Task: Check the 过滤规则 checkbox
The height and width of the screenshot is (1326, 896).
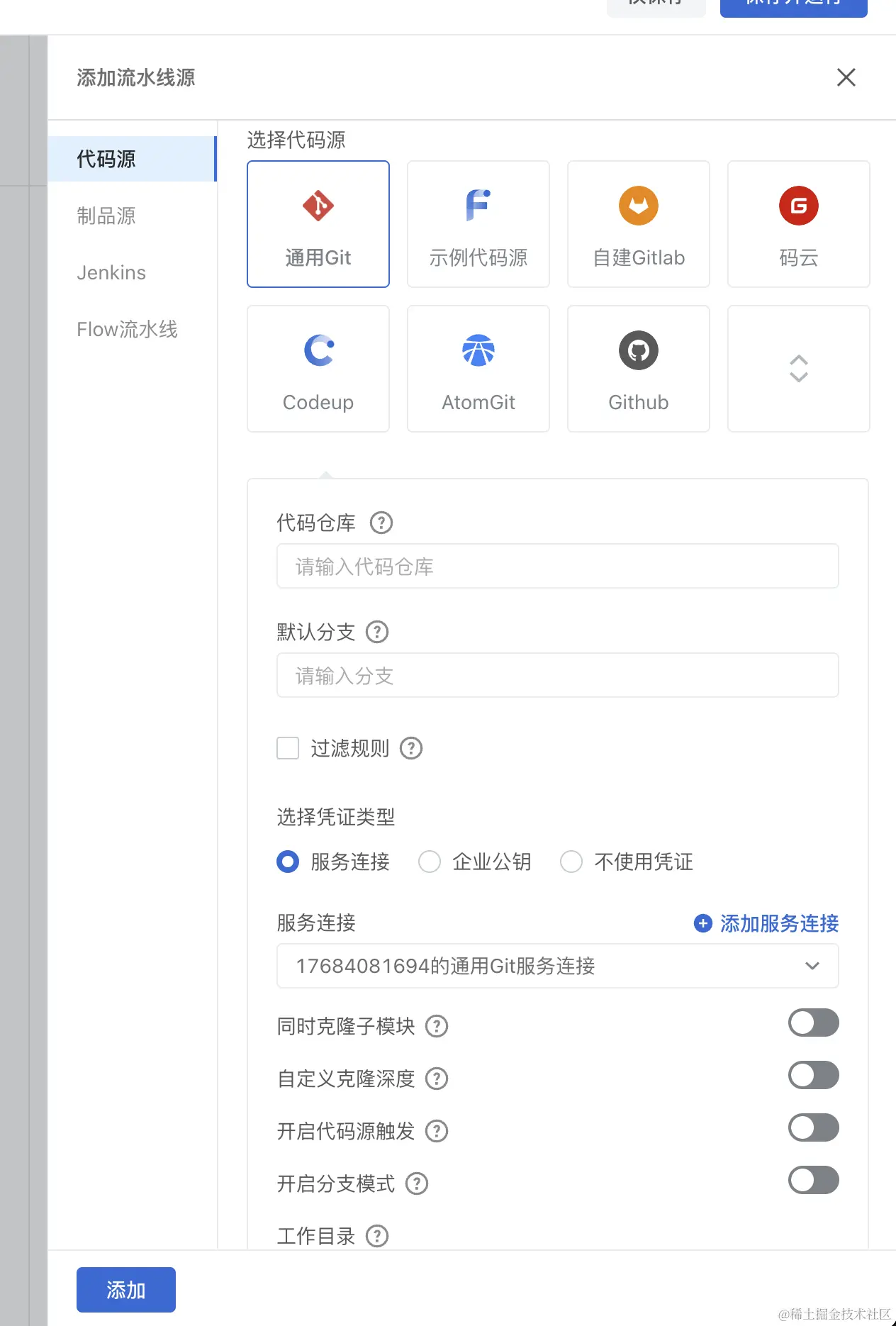Action: point(288,748)
